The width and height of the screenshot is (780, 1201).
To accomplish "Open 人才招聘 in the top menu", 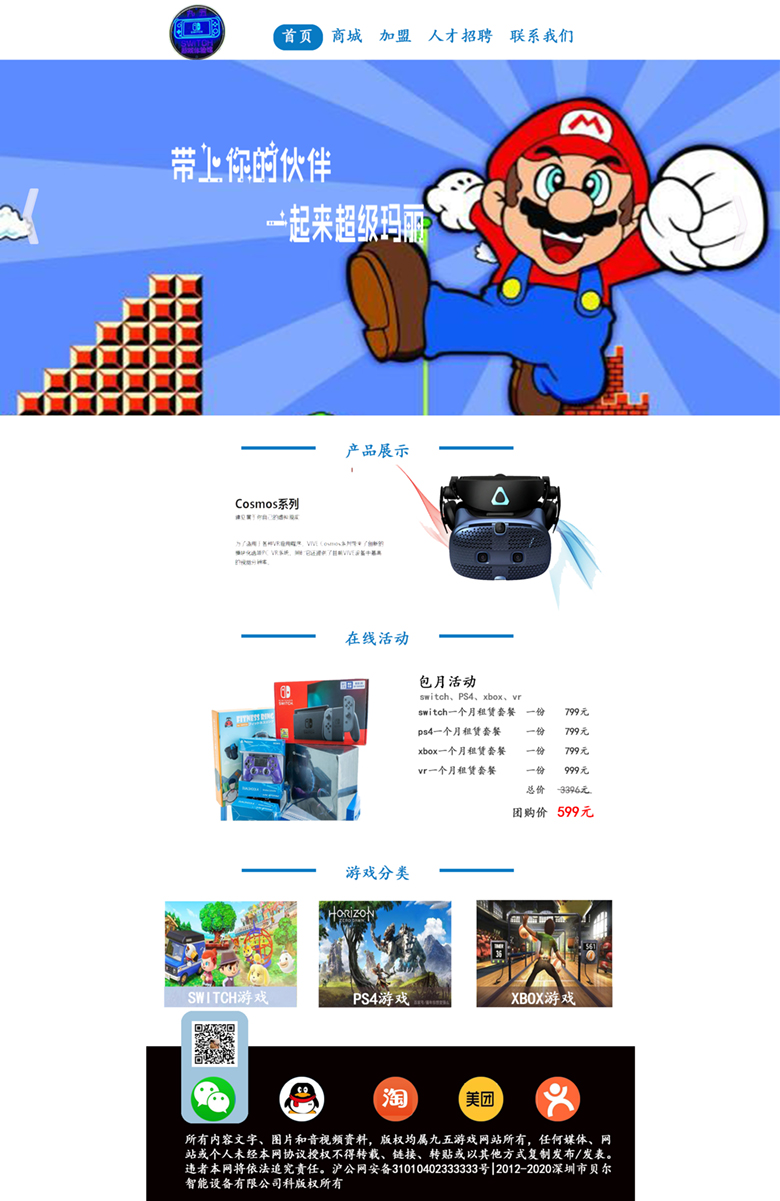I will tap(460, 37).
